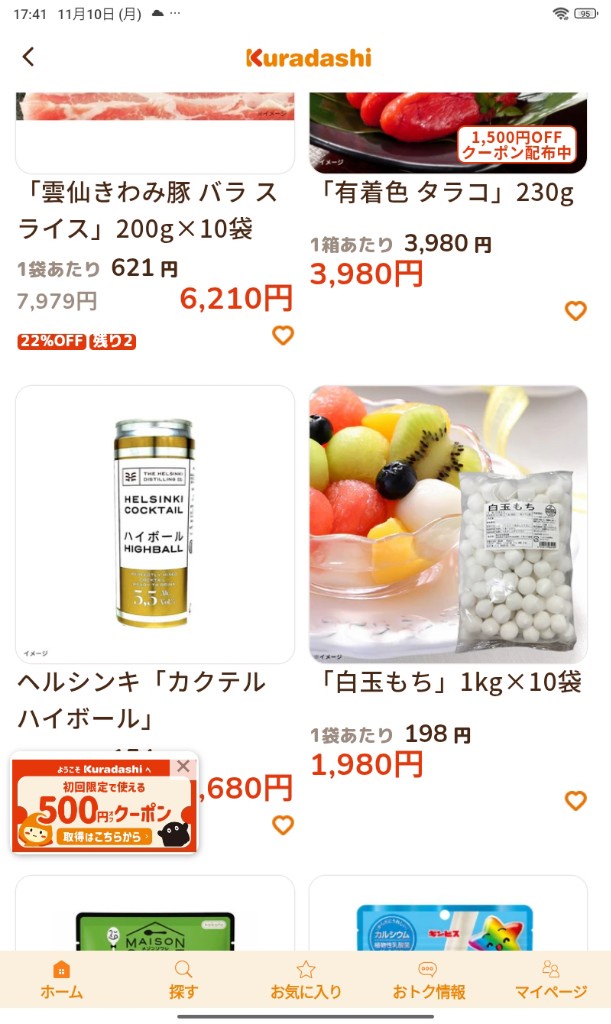Open the おトク情報 tab
Viewport: 611px width, 1024px height.
pos(428,980)
